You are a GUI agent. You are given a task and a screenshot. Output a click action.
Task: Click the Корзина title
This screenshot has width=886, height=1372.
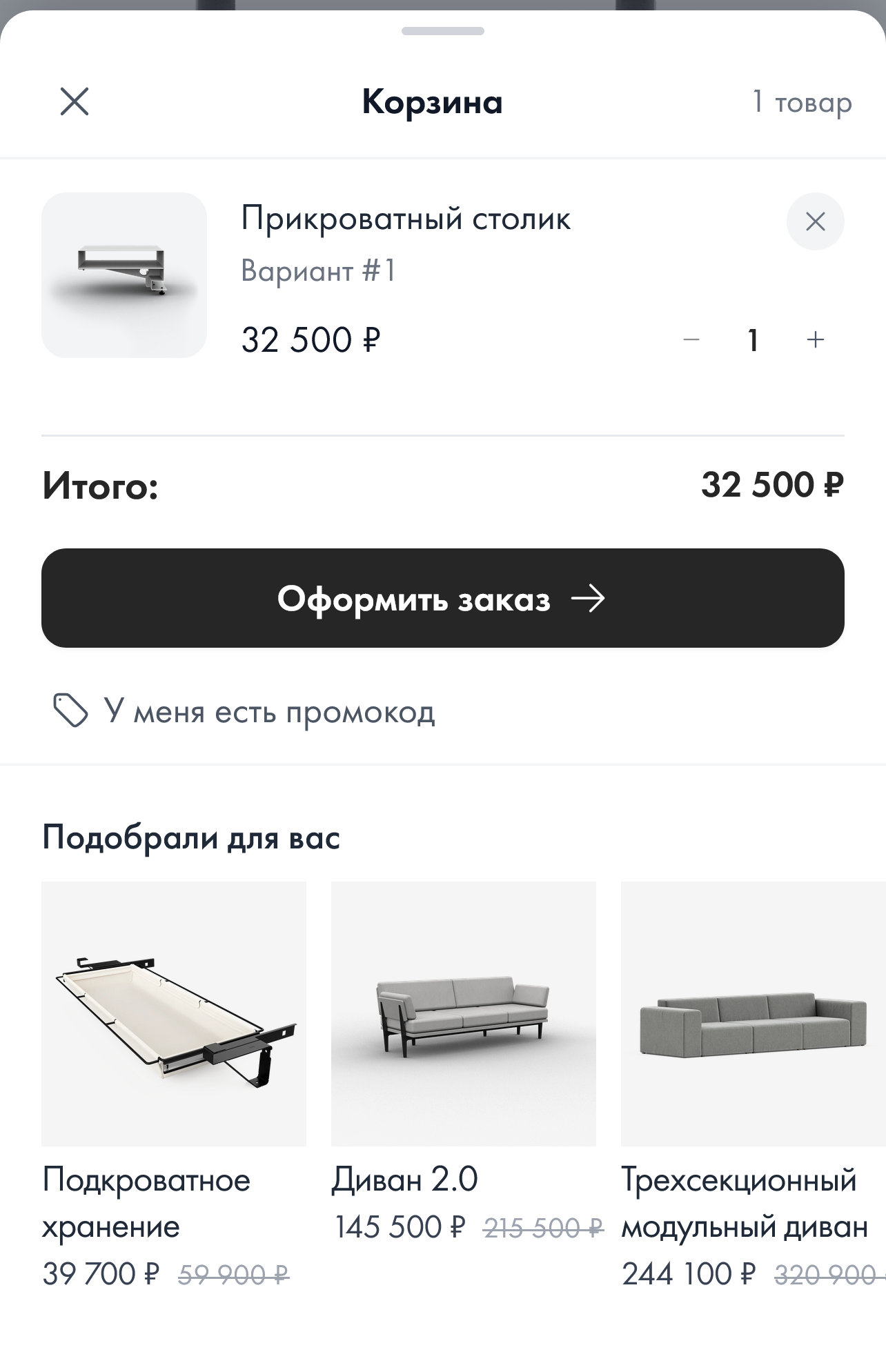coord(433,102)
